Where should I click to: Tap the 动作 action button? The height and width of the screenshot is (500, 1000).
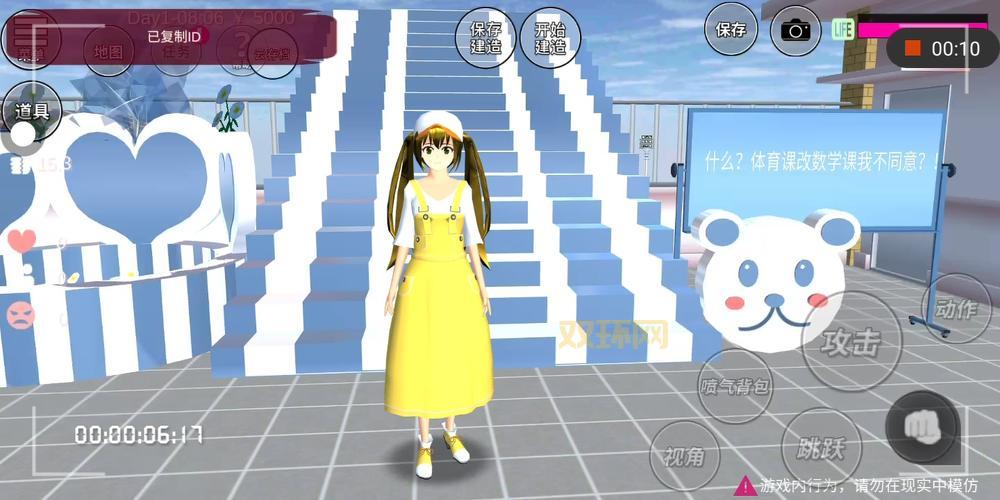pos(955,308)
